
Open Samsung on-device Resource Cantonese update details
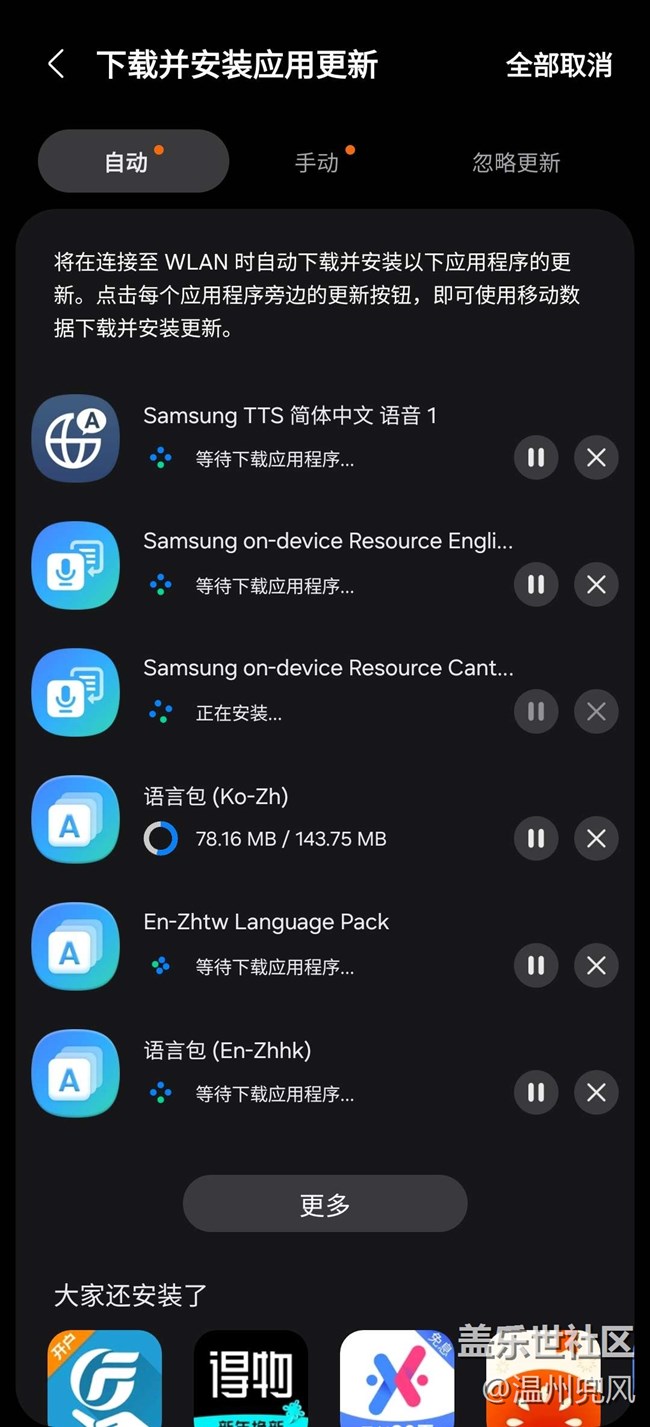click(x=328, y=668)
